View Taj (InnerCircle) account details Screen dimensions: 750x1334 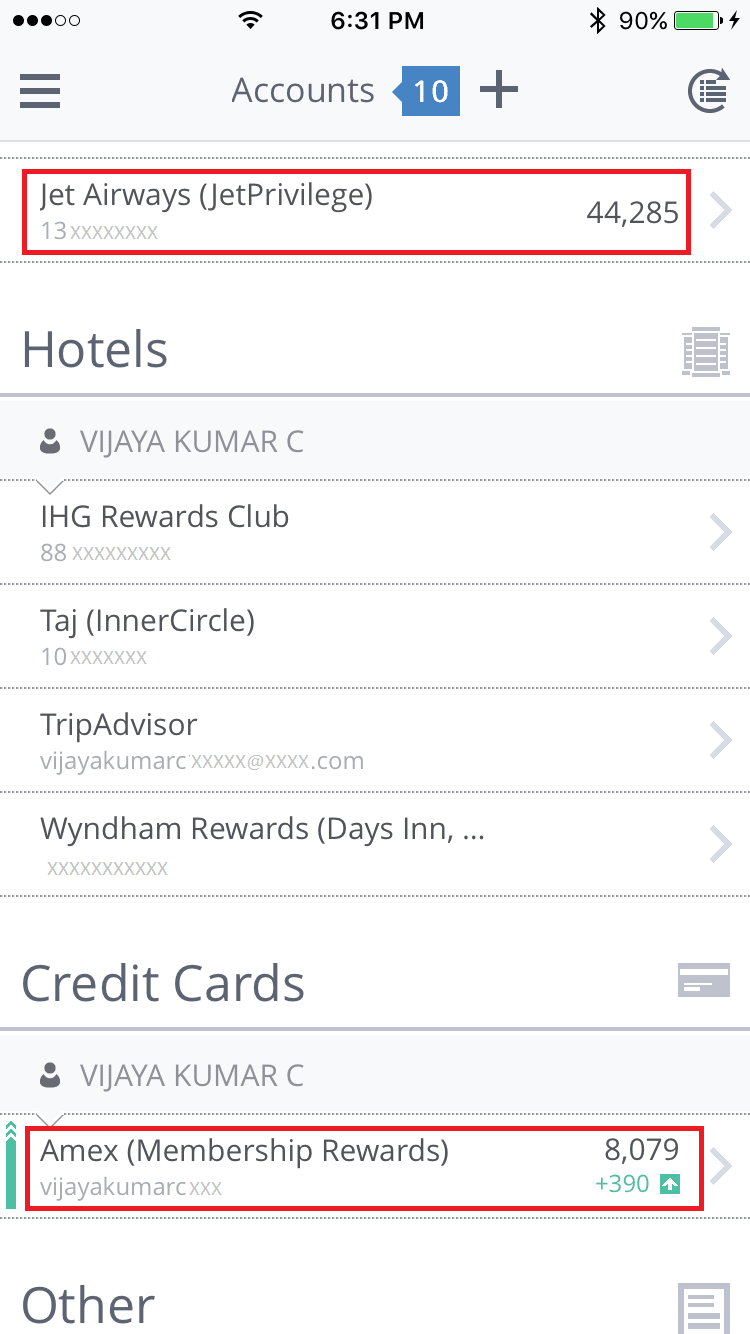click(x=375, y=636)
